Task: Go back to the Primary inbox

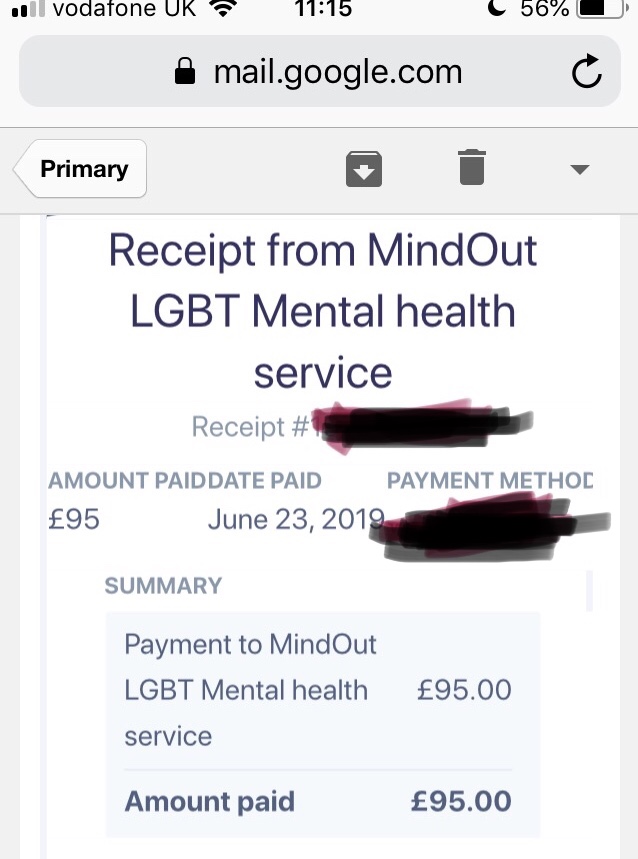Action: [x=83, y=169]
